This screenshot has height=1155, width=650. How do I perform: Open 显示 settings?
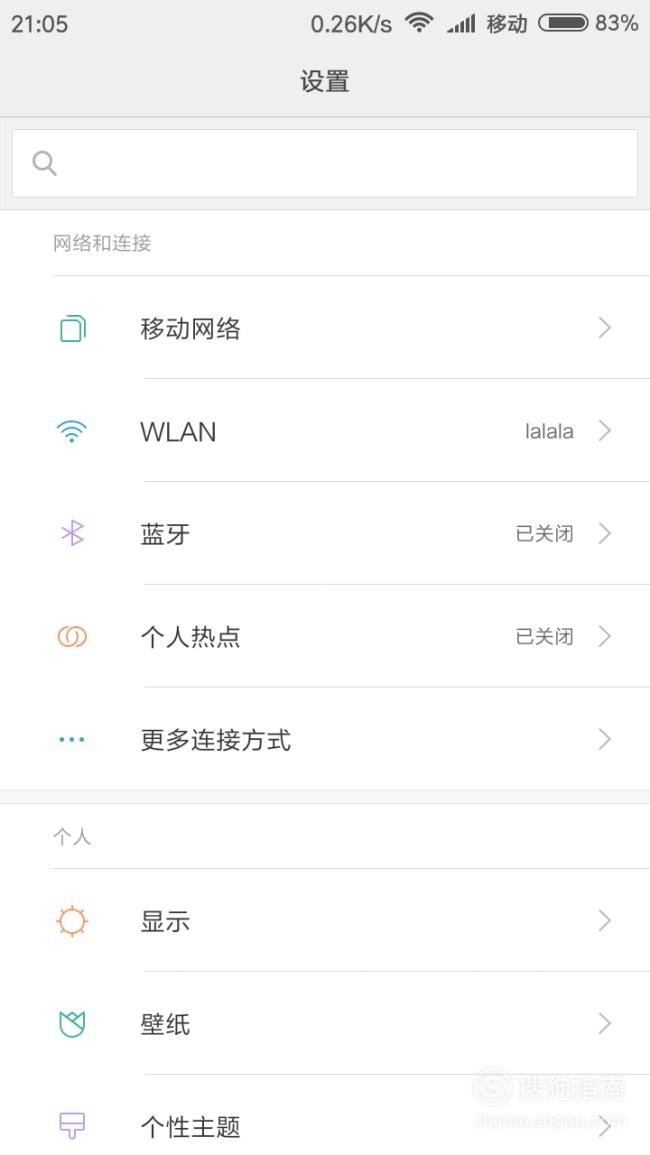click(x=325, y=920)
